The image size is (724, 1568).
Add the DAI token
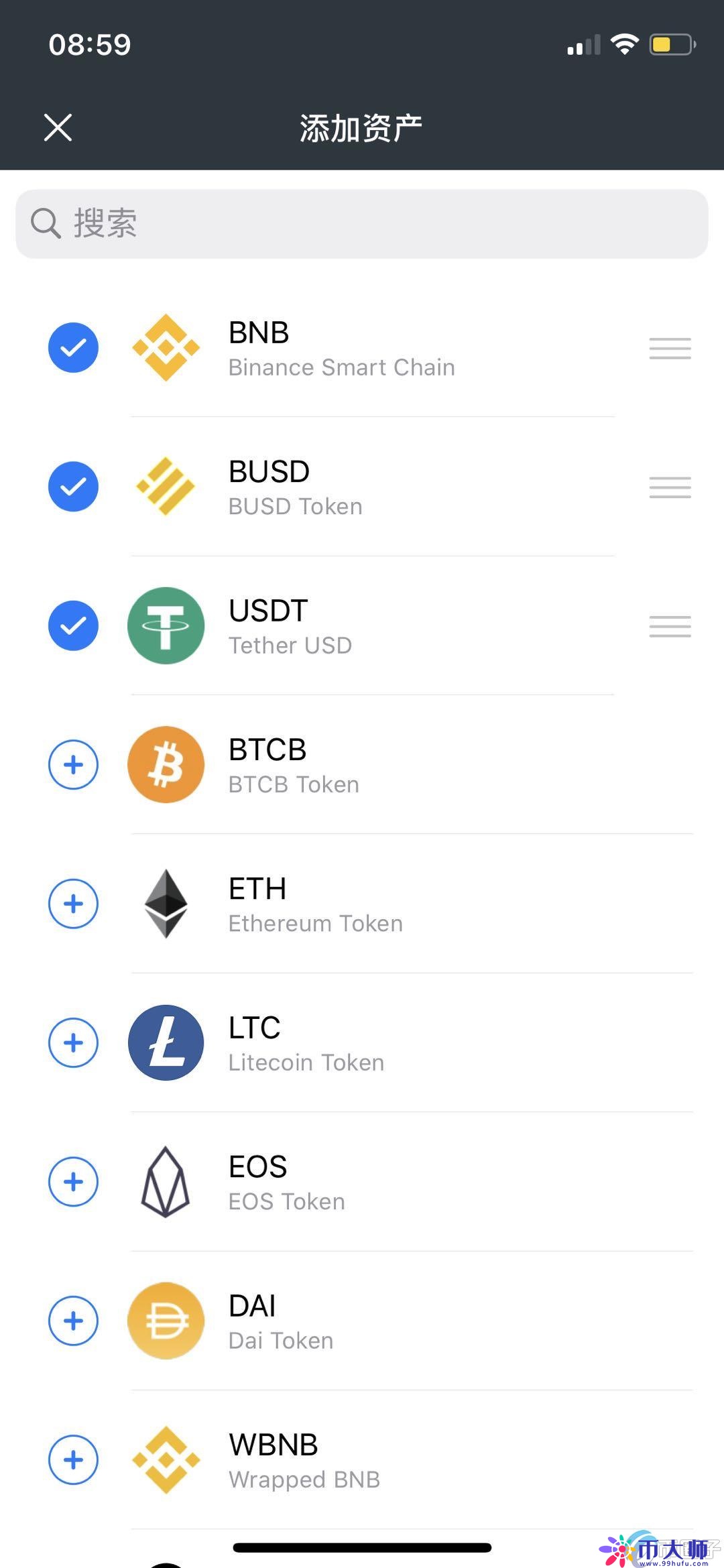click(x=74, y=1321)
